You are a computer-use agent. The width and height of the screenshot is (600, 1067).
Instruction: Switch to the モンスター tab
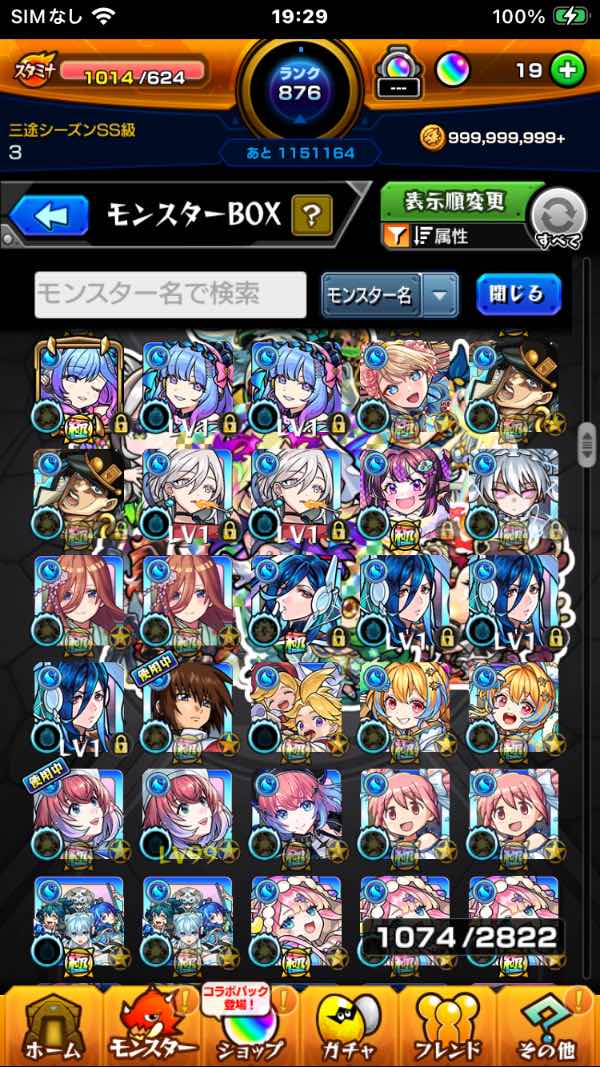coord(152,1025)
